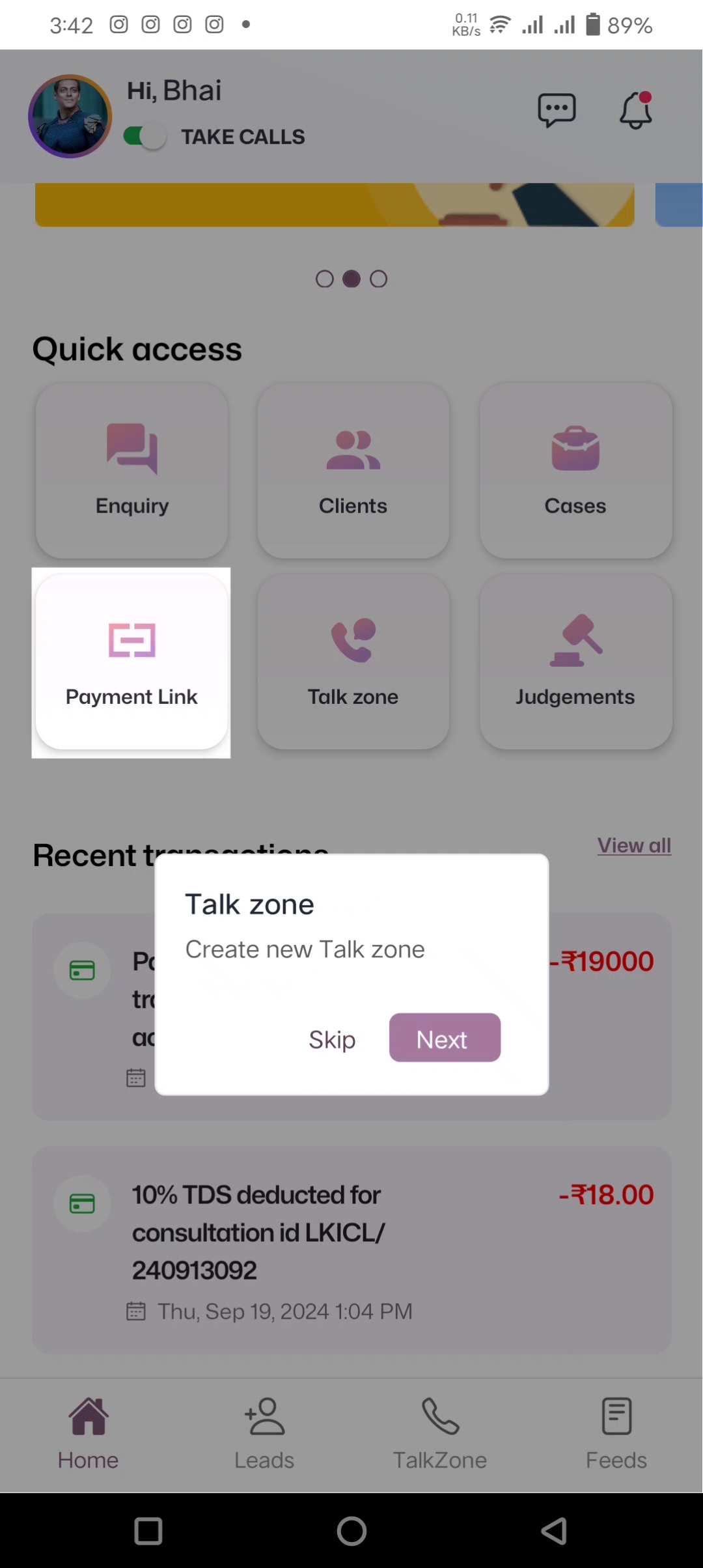
Task: Open the chat messages icon
Action: click(x=557, y=110)
